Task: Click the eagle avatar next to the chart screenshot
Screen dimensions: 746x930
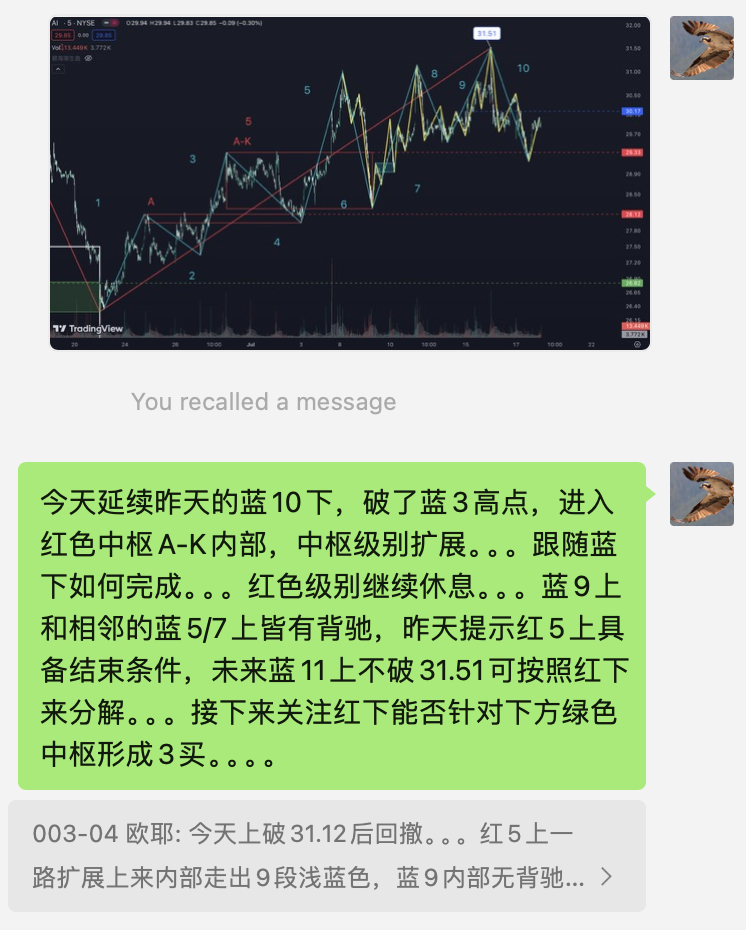Action: (x=701, y=47)
